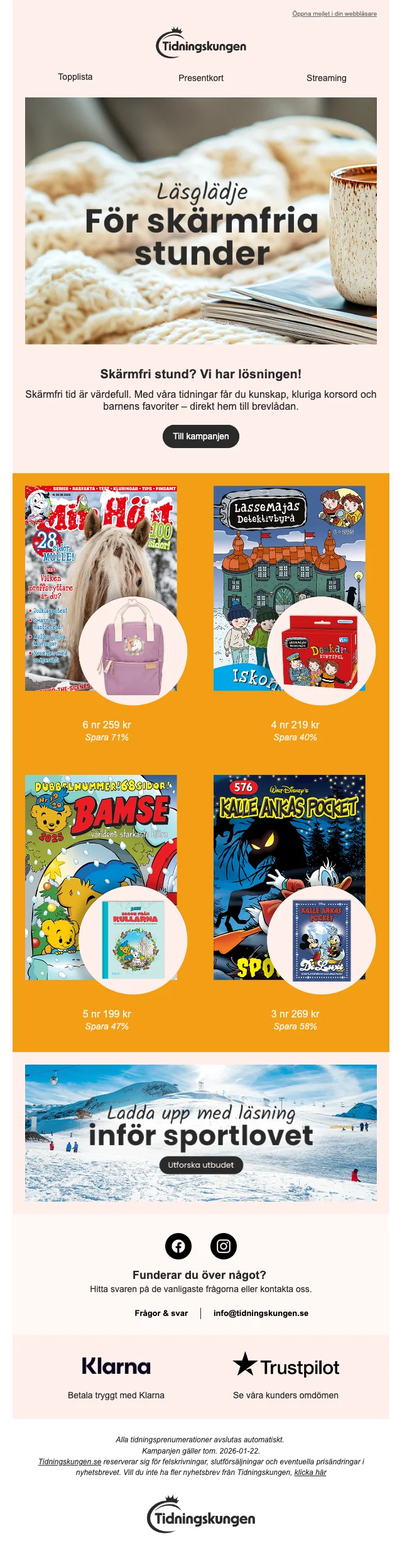Open the Kalle Ankas Pocket offer
This screenshot has height=1568, width=402.
coord(290,877)
